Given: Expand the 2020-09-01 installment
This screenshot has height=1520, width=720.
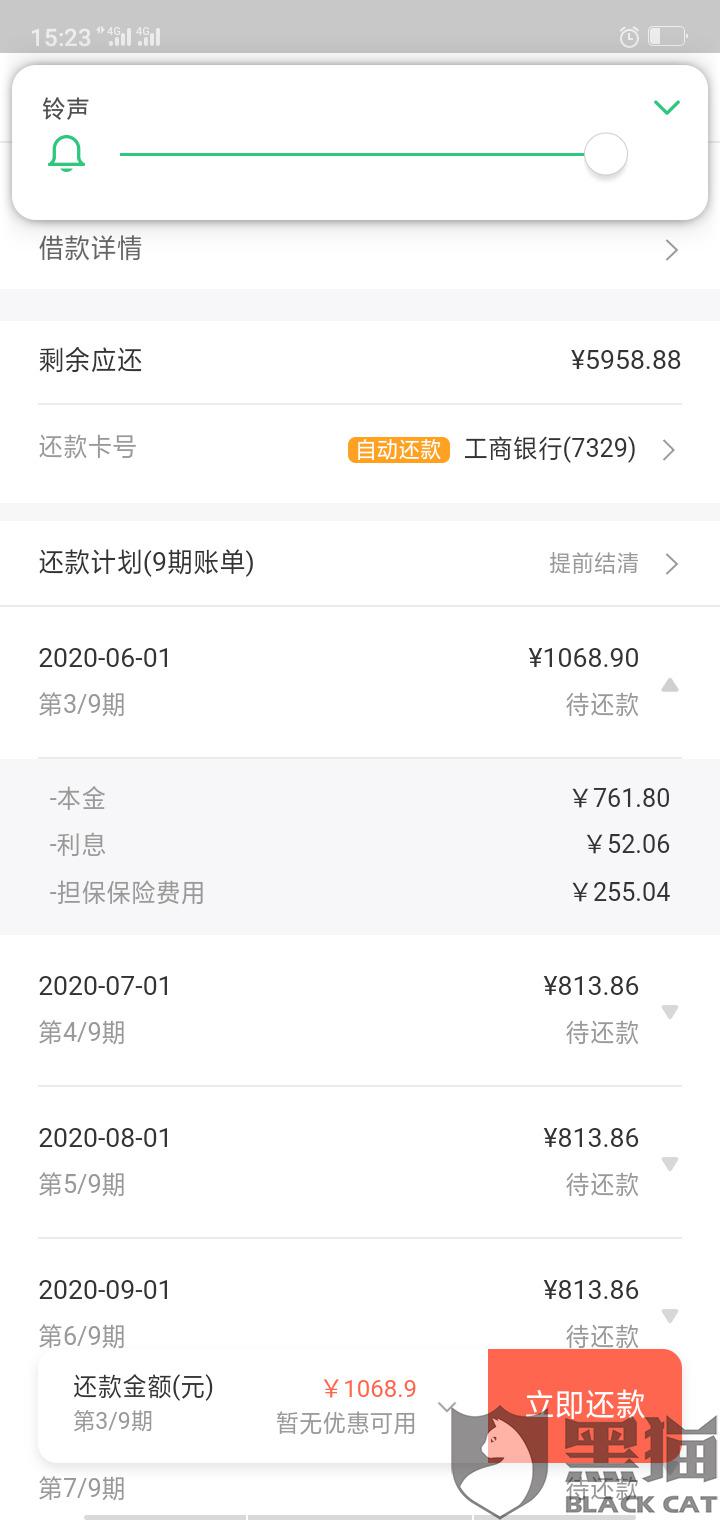Looking at the screenshot, I should pos(670,1315).
